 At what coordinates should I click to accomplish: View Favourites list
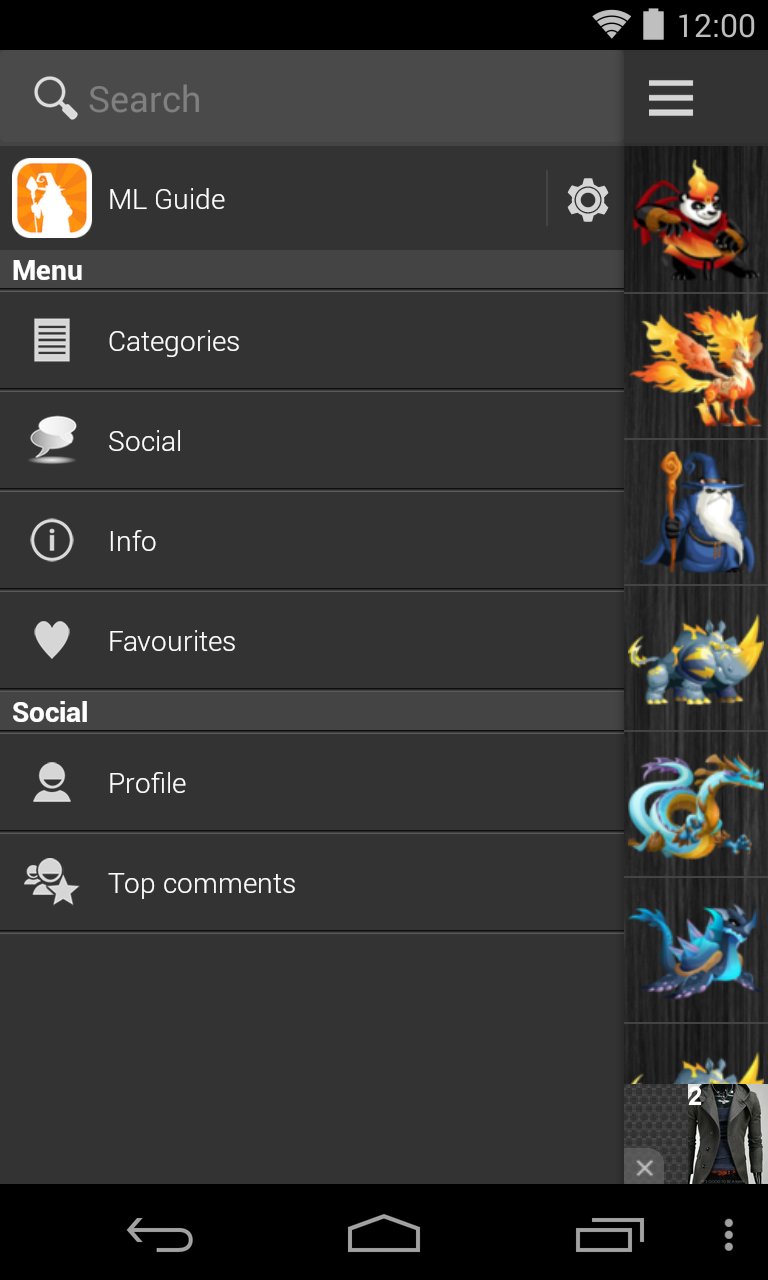[310, 641]
